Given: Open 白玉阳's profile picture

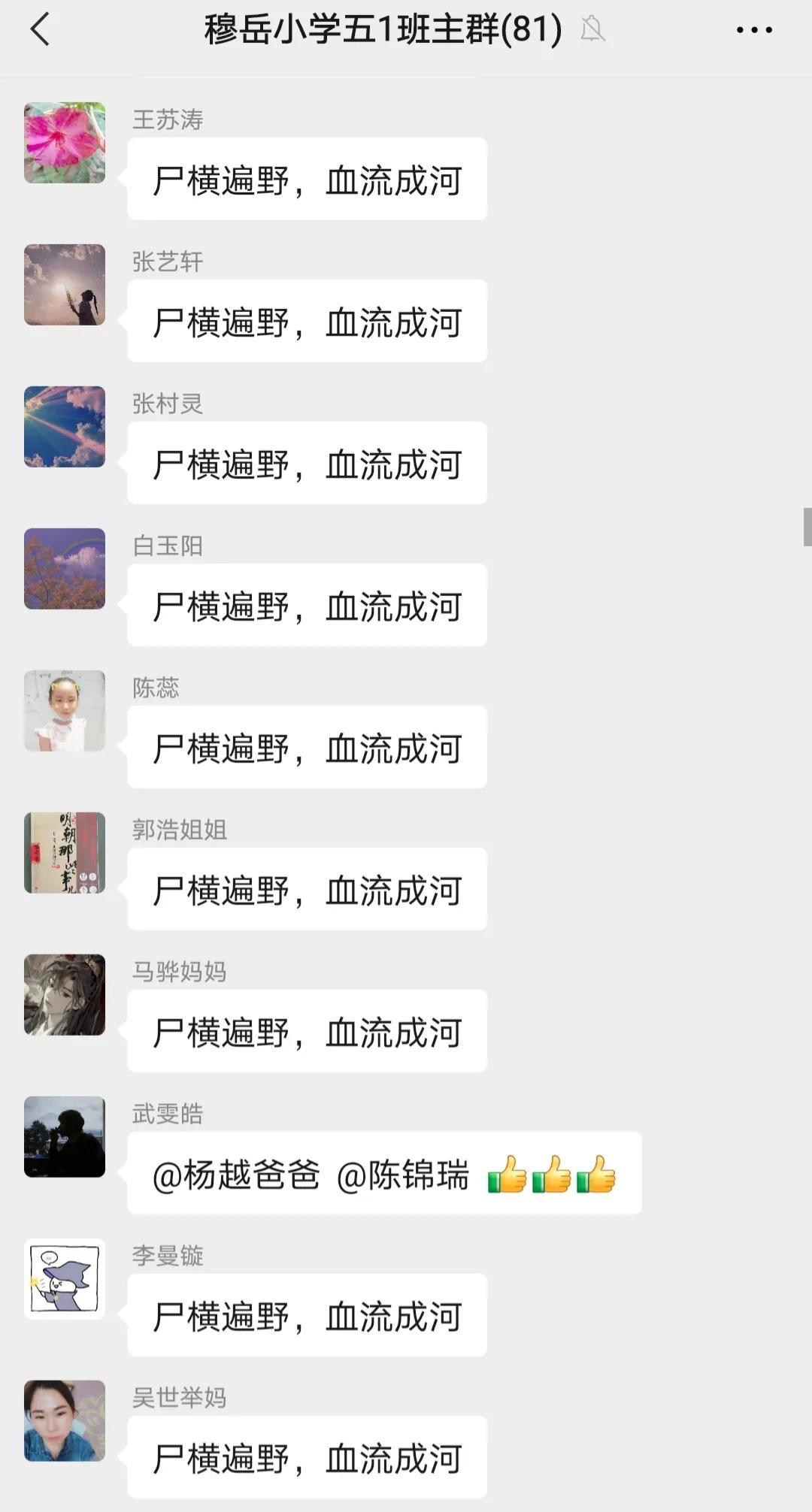Looking at the screenshot, I should (x=65, y=569).
